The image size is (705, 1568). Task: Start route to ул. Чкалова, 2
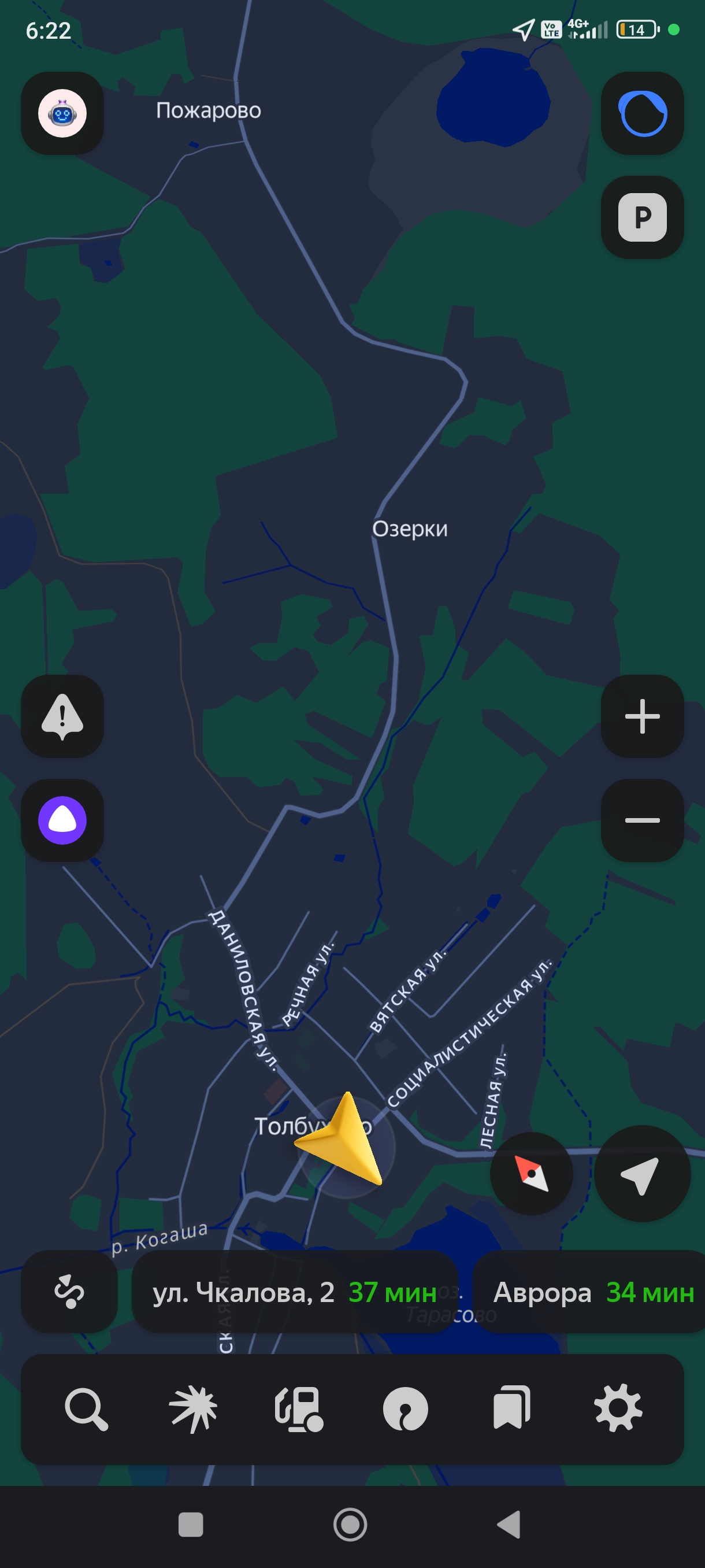point(294,1292)
